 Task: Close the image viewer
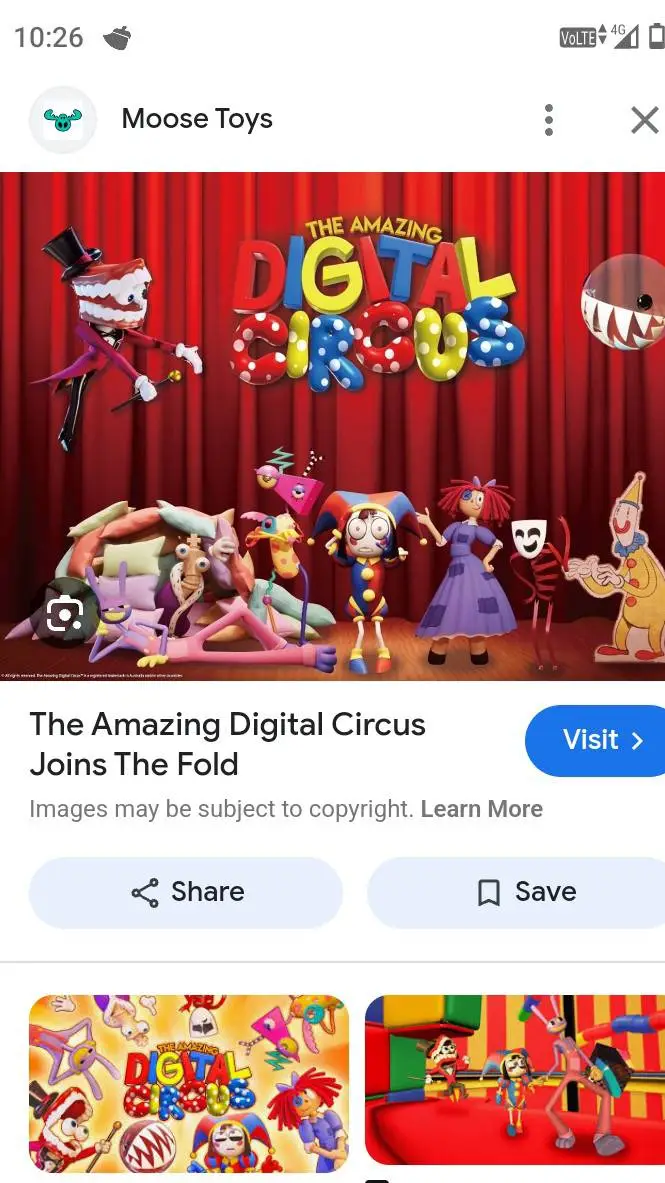click(644, 120)
